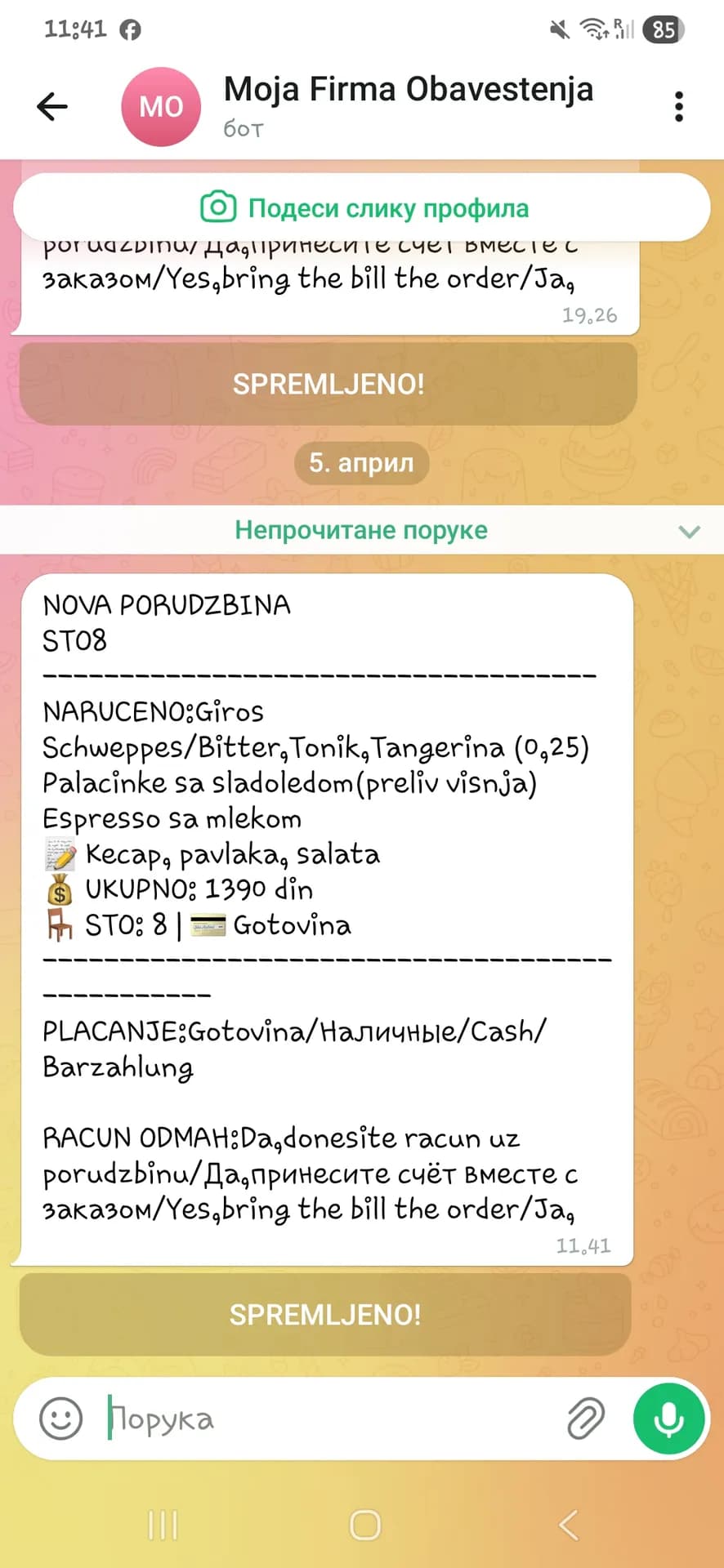This screenshot has width=724, height=1568.
Task: Record a voice message
Action: pos(668,1419)
